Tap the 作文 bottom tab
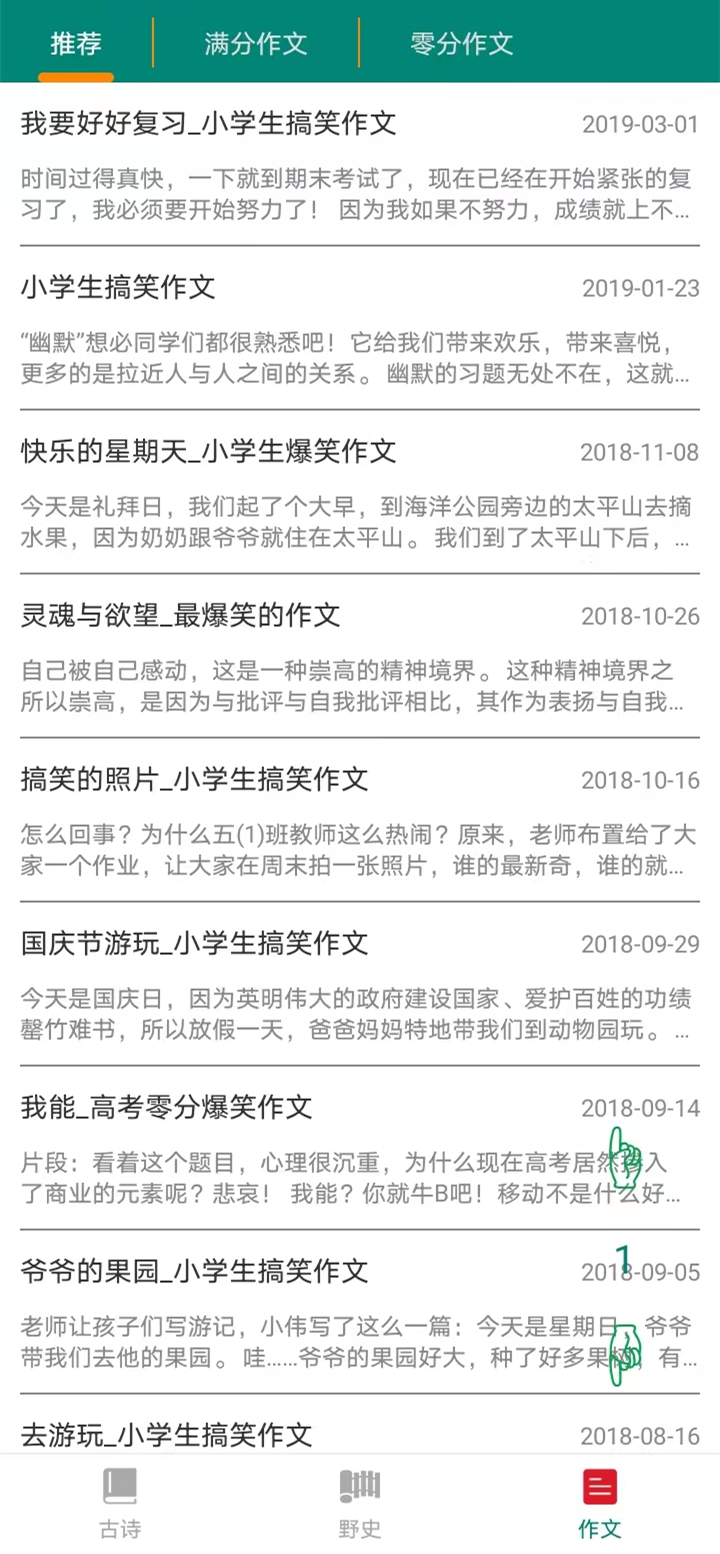Screen dimensions: 720x1554 (599, 1502)
